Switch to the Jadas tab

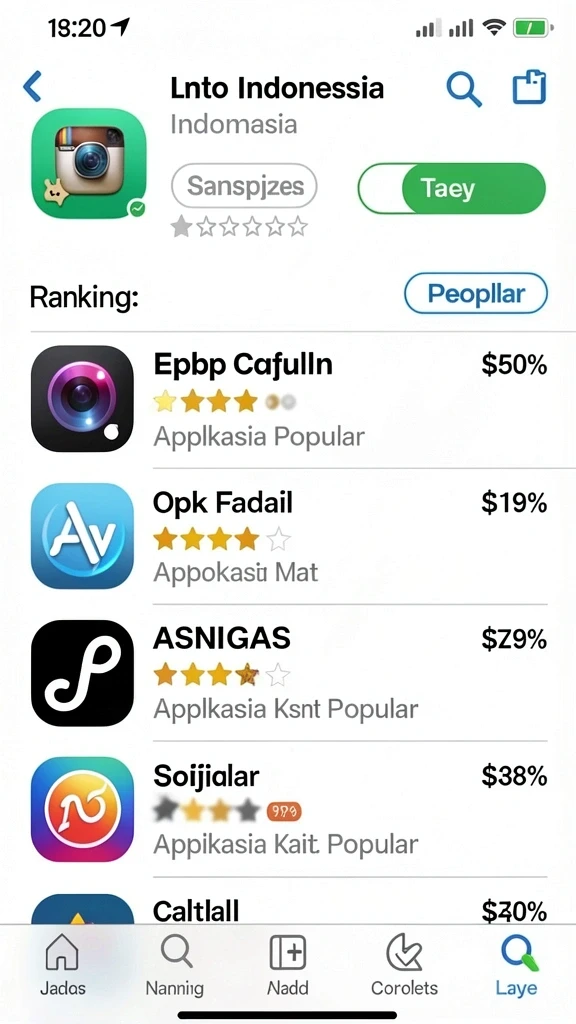click(x=63, y=964)
